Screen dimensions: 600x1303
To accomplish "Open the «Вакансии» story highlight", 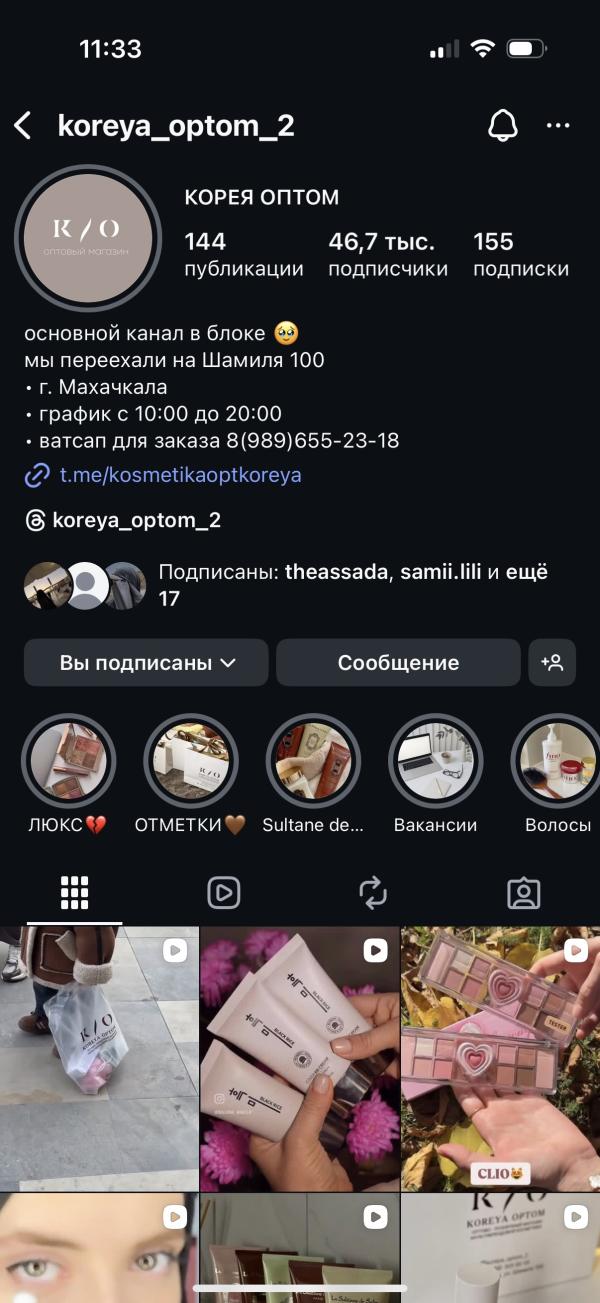I will click(x=435, y=760).
